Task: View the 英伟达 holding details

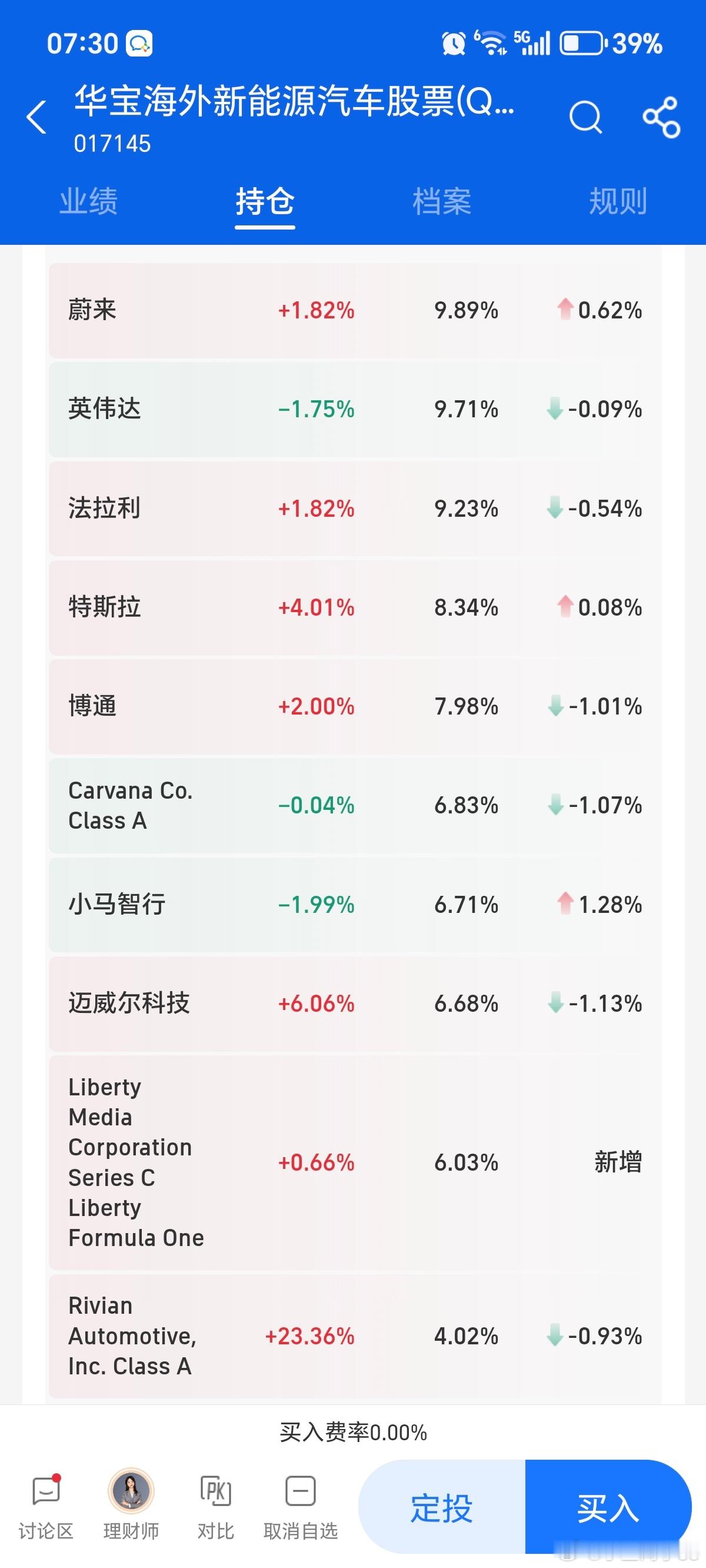Action: (353, 410)
